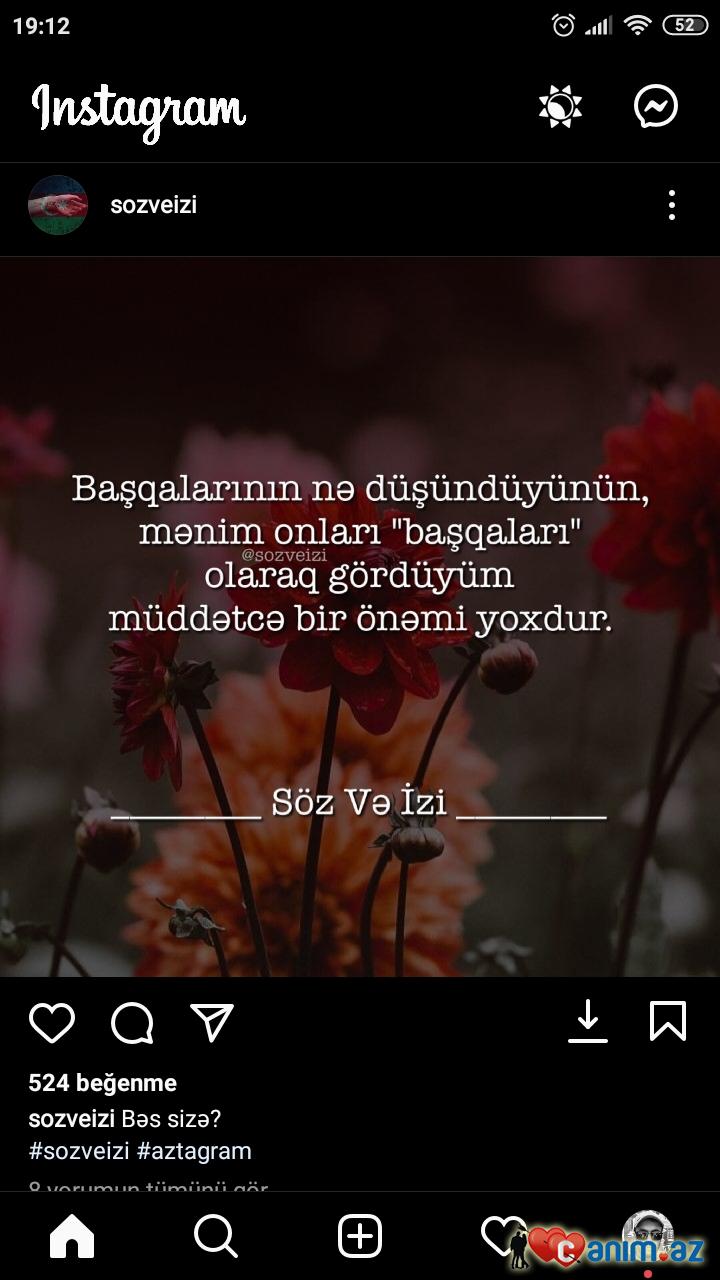
Task: Tap the sun brightness icon in header
Action: (x=559, y=106)
